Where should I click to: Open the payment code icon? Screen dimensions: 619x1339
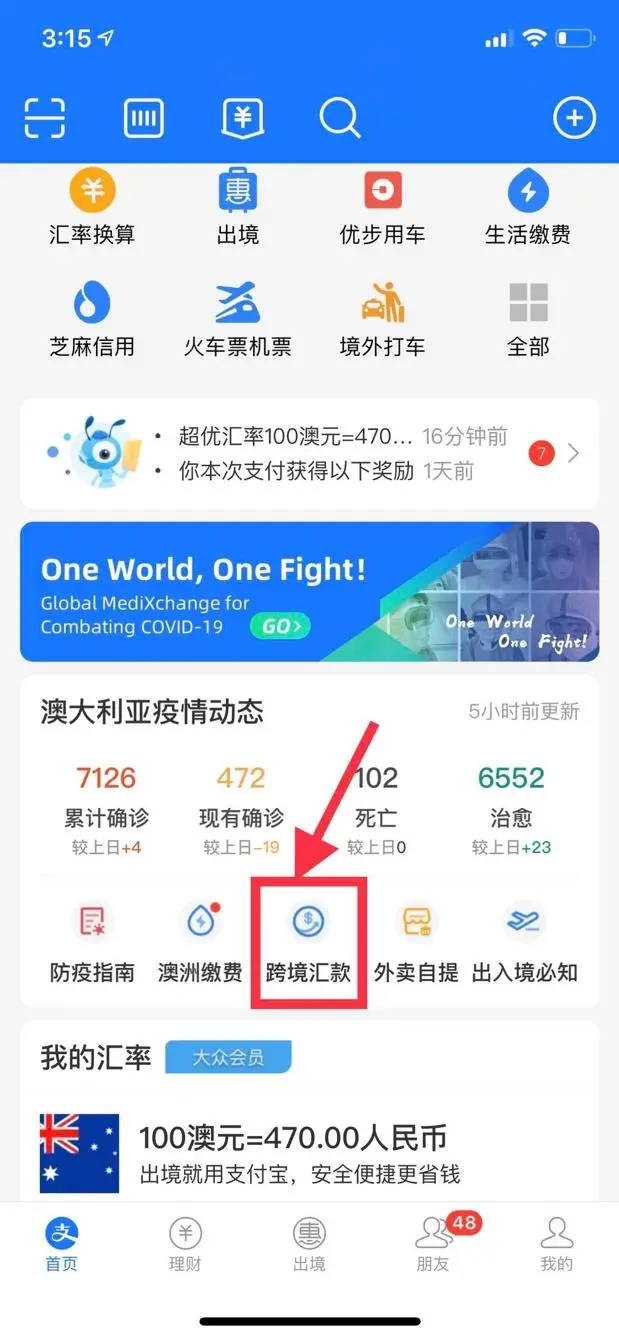144,120
